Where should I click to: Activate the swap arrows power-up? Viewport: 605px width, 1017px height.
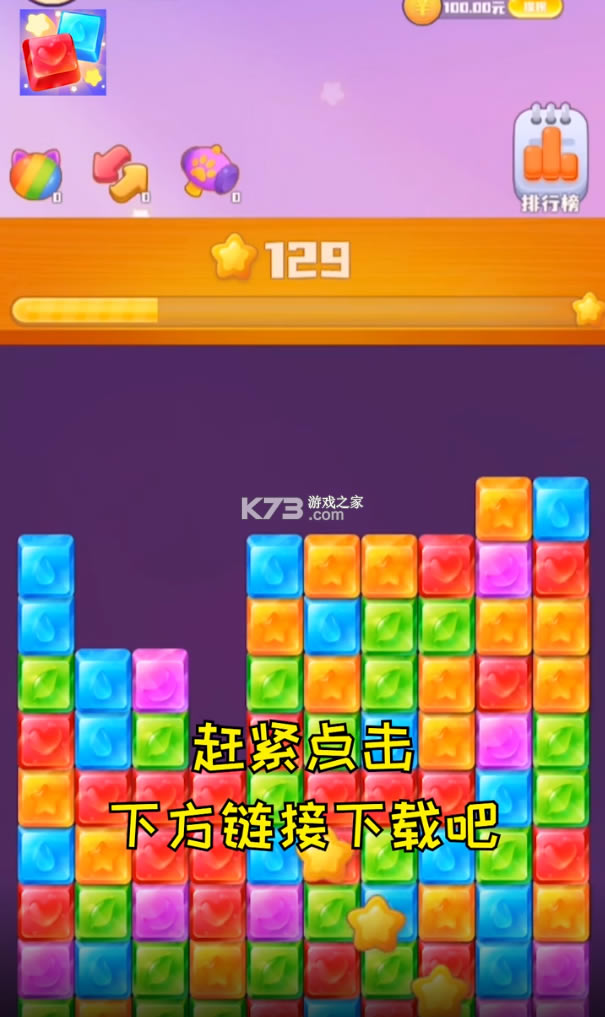pos(120,173)
